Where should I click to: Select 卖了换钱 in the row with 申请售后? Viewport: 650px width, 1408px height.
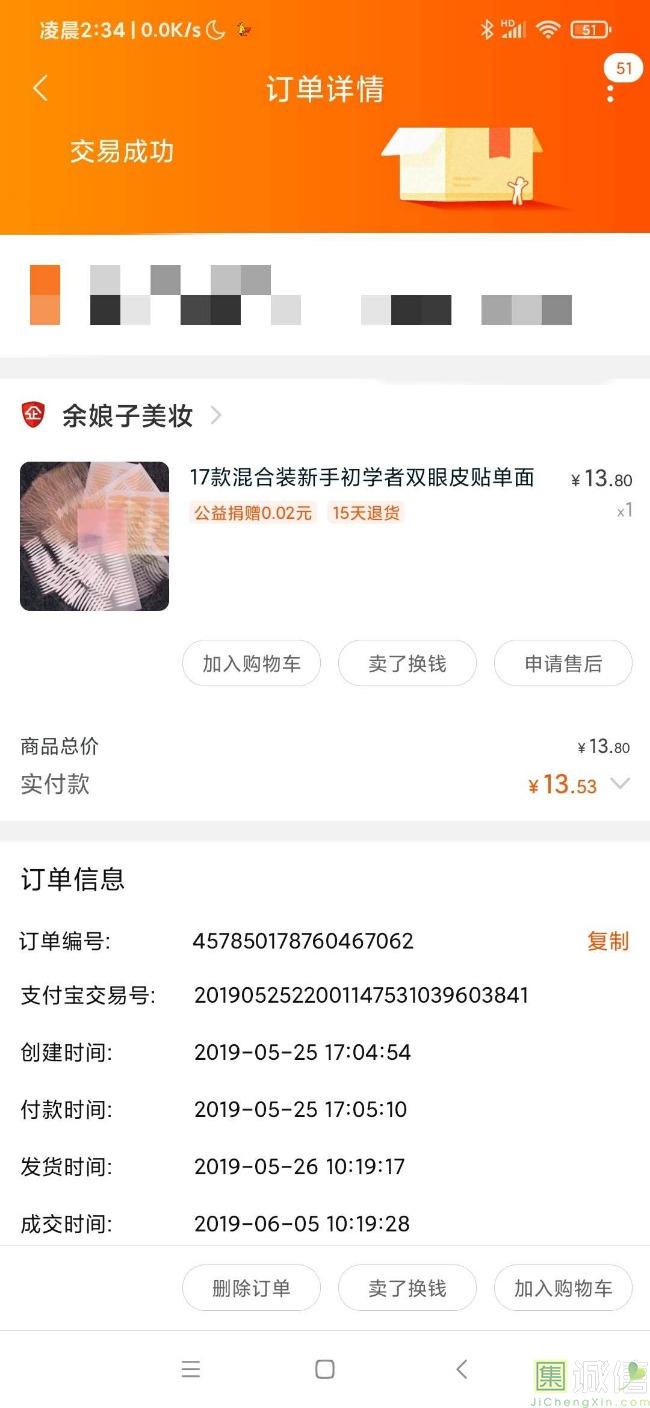click(407, 664)
